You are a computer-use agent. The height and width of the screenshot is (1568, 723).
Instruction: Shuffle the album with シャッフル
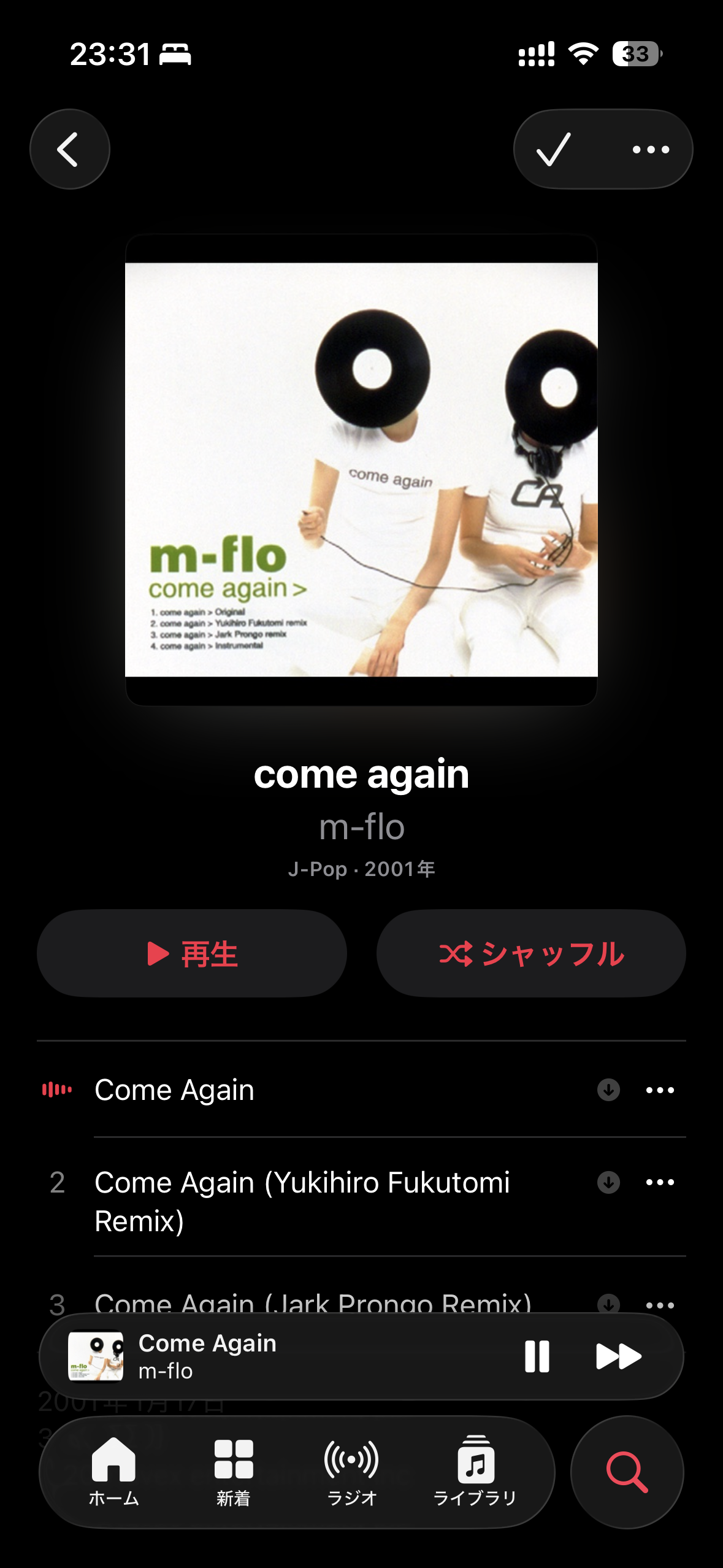click(x=531, y=953)
